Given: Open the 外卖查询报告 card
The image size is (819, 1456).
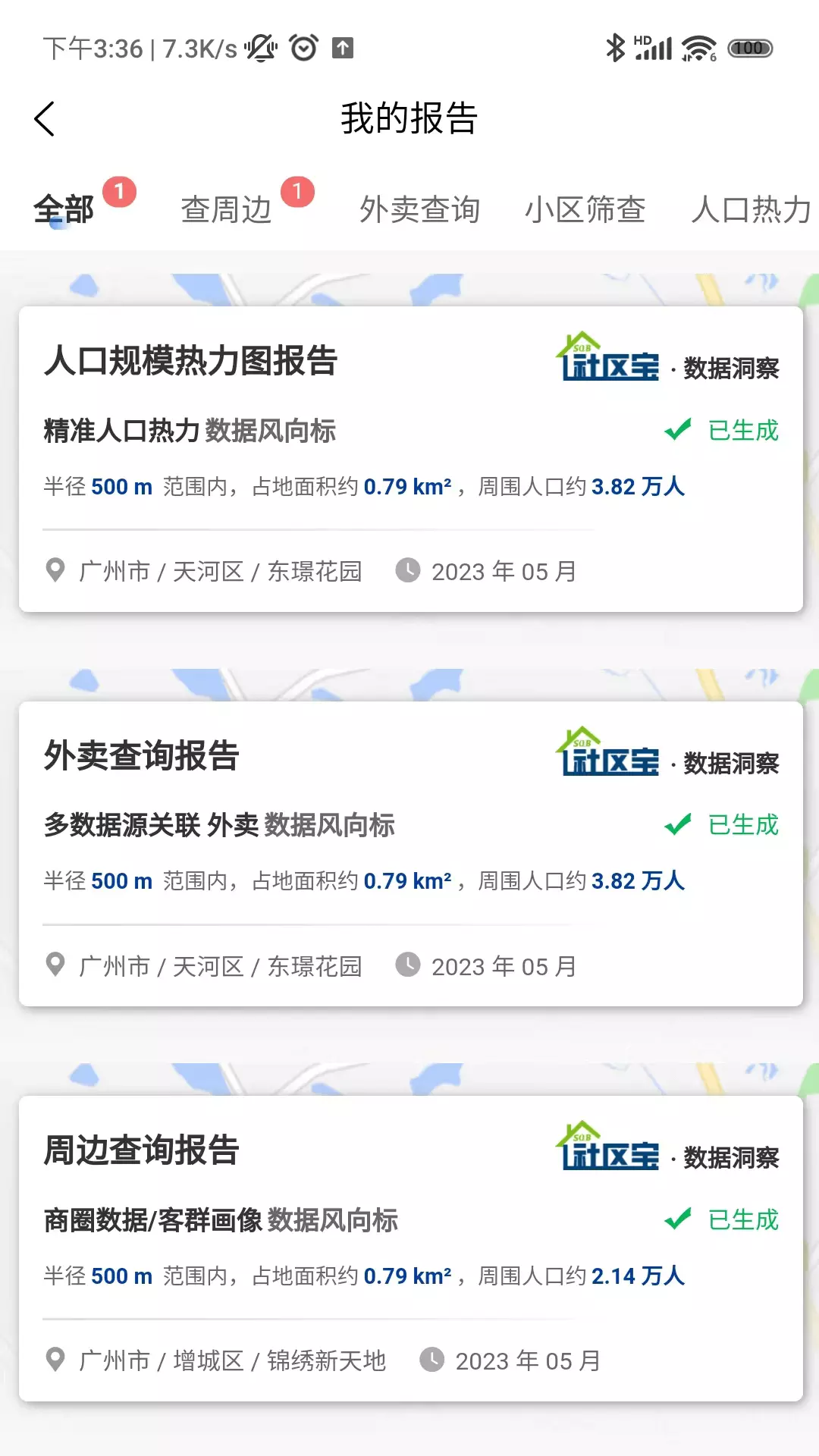Looking at the screenshot, I should [x=411, y=854].
